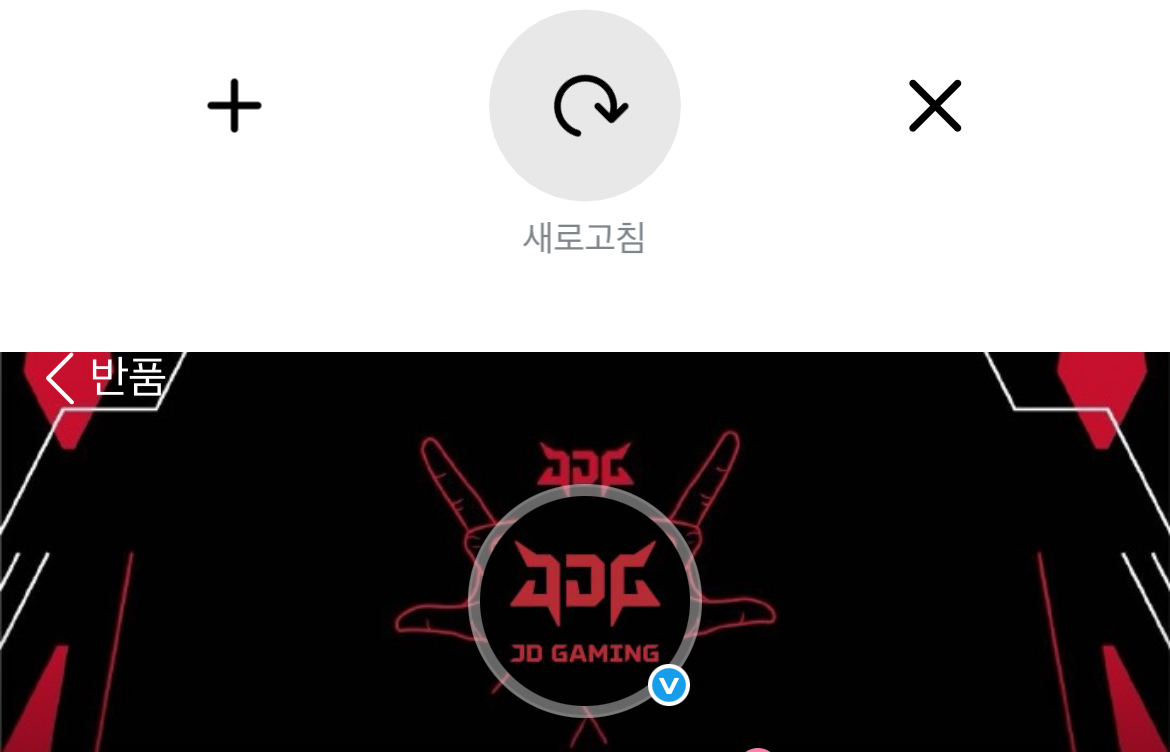Open the JD Gaming profile picture

point(585,600)
